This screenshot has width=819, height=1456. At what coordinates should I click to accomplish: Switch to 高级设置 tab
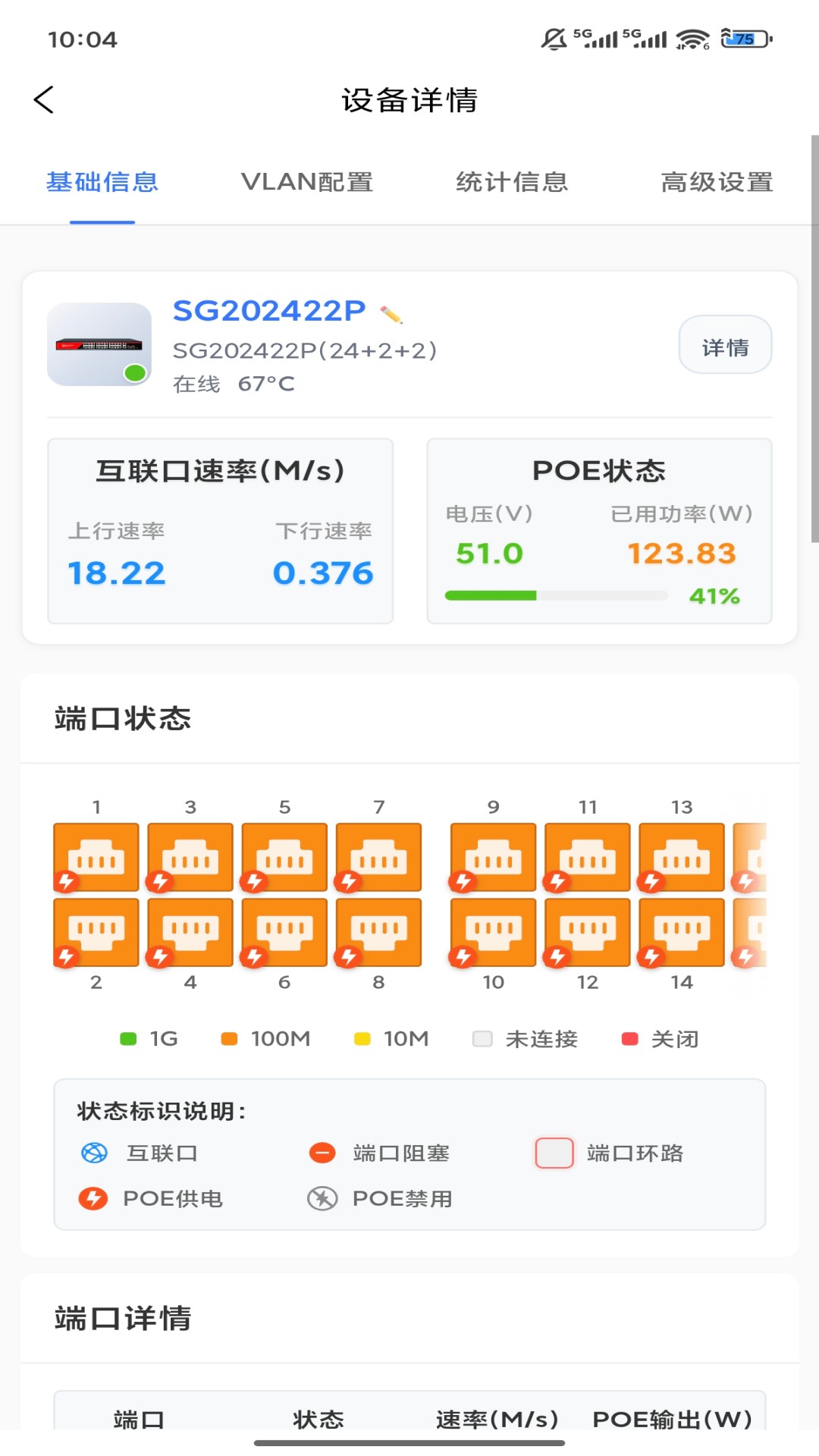pyautogui.click(x=717, y=182)
